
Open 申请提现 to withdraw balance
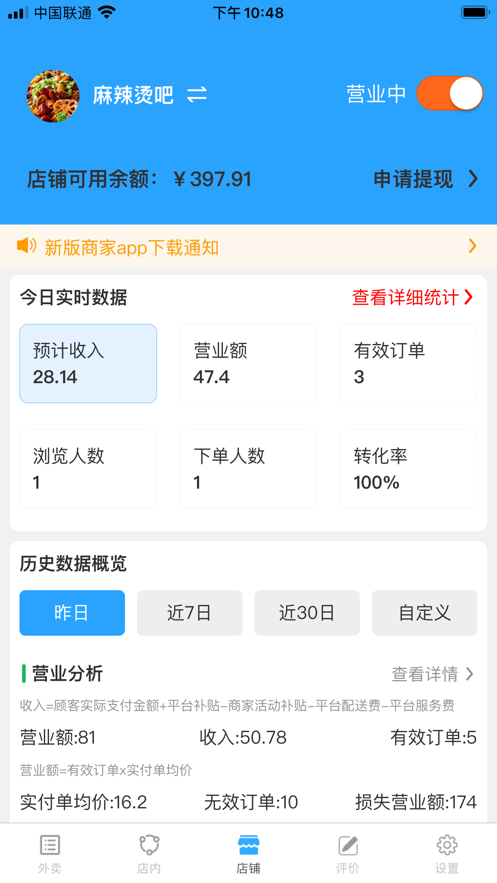[x=426, y=179]
